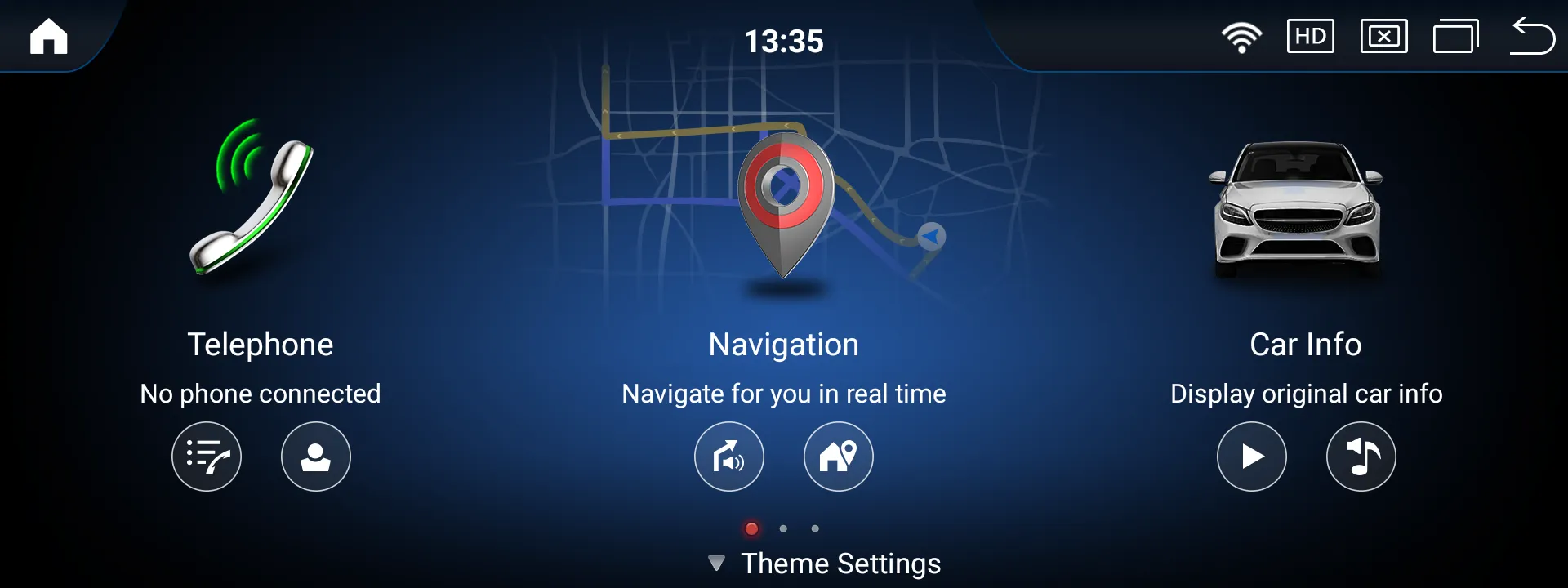Image resolution: width=1568 pixels, height=588 pixels.
Task: Open contacts under Telephone
Action: click(316, 457)
